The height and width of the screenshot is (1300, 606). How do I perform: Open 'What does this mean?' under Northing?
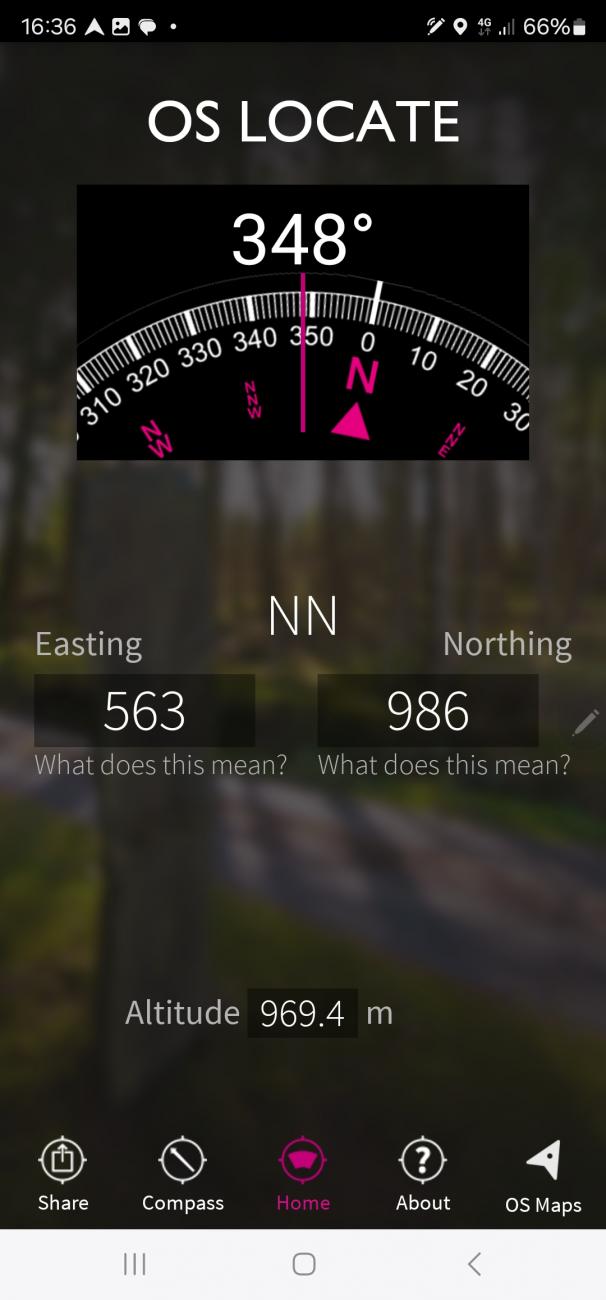pyautogui.click(x=444, y=765)
